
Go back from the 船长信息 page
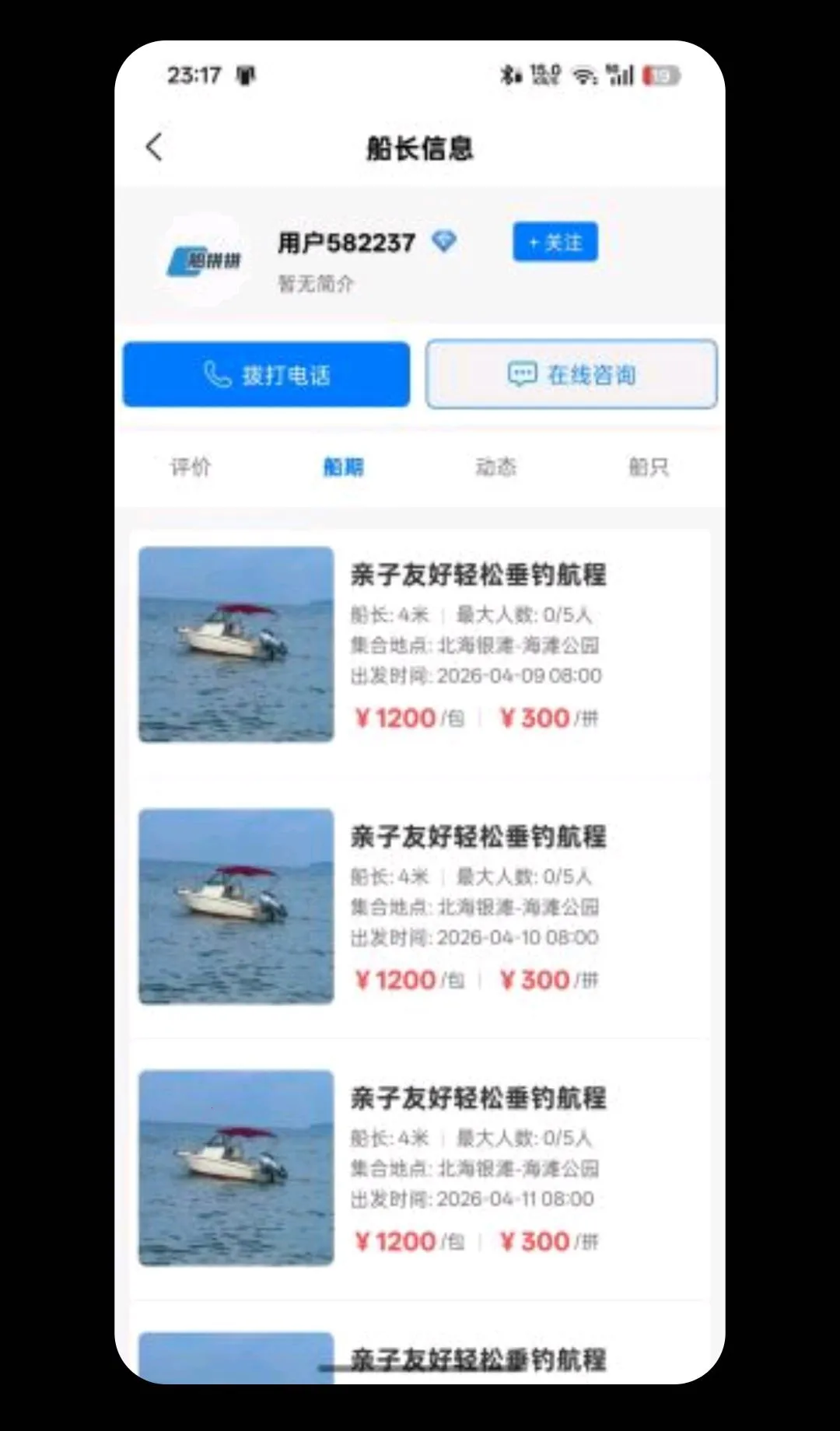pyautogui.click(x=154, y=147)
